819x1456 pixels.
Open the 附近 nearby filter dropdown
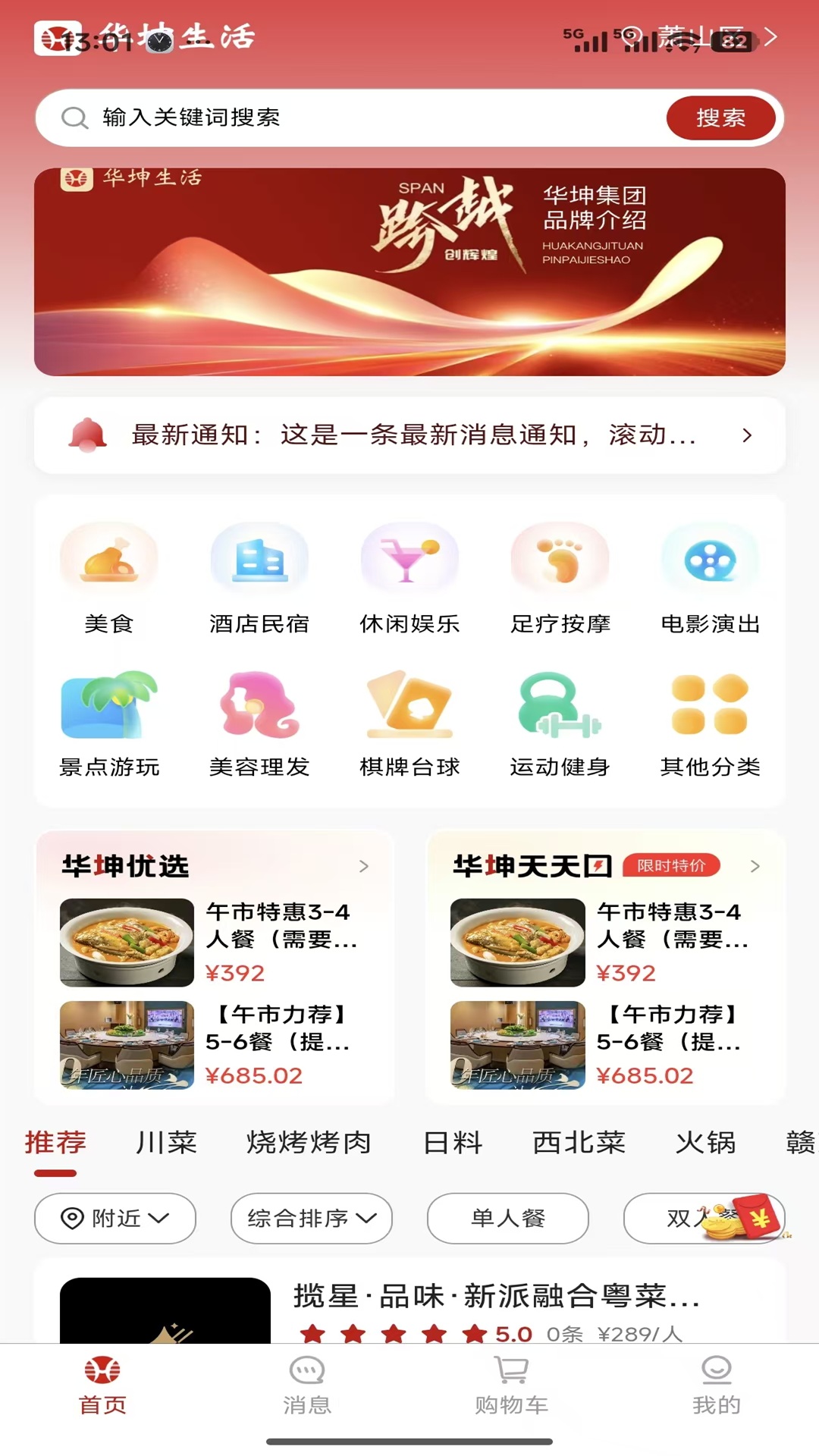click(115, 1218)
